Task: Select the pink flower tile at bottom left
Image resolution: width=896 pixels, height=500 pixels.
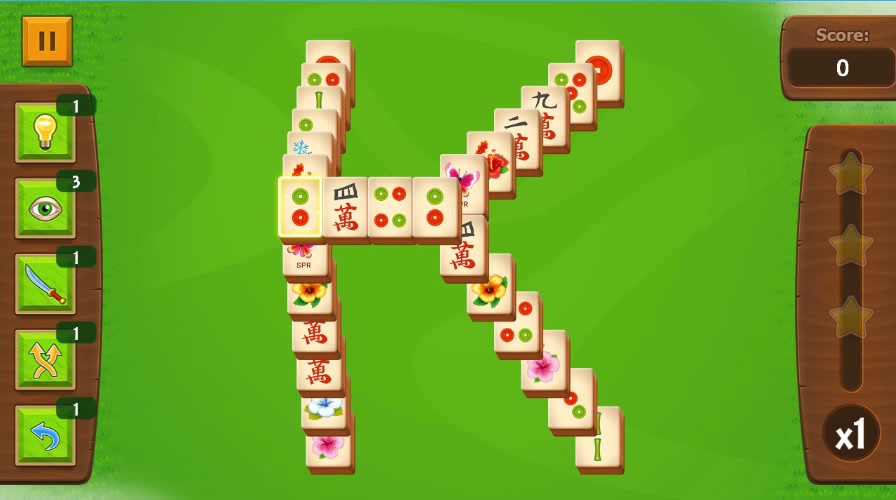Action: coord(329,446)
